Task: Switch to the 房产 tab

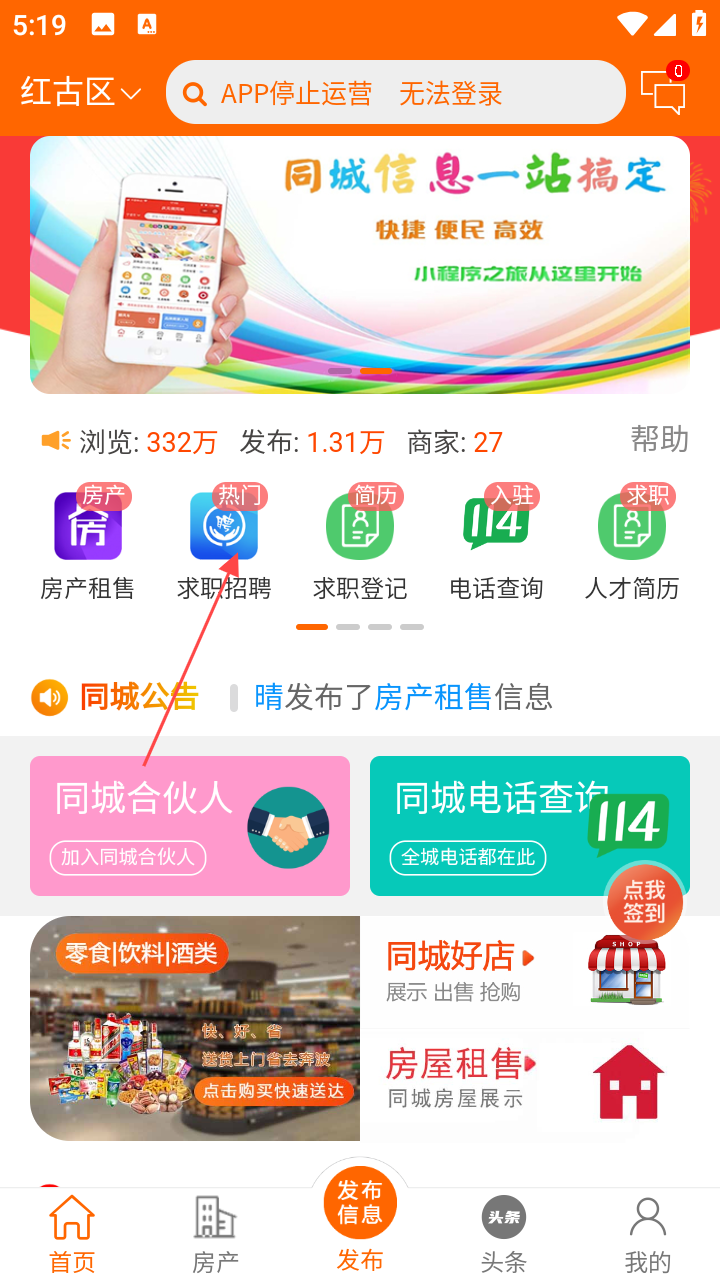Action: pos(216,1234)
